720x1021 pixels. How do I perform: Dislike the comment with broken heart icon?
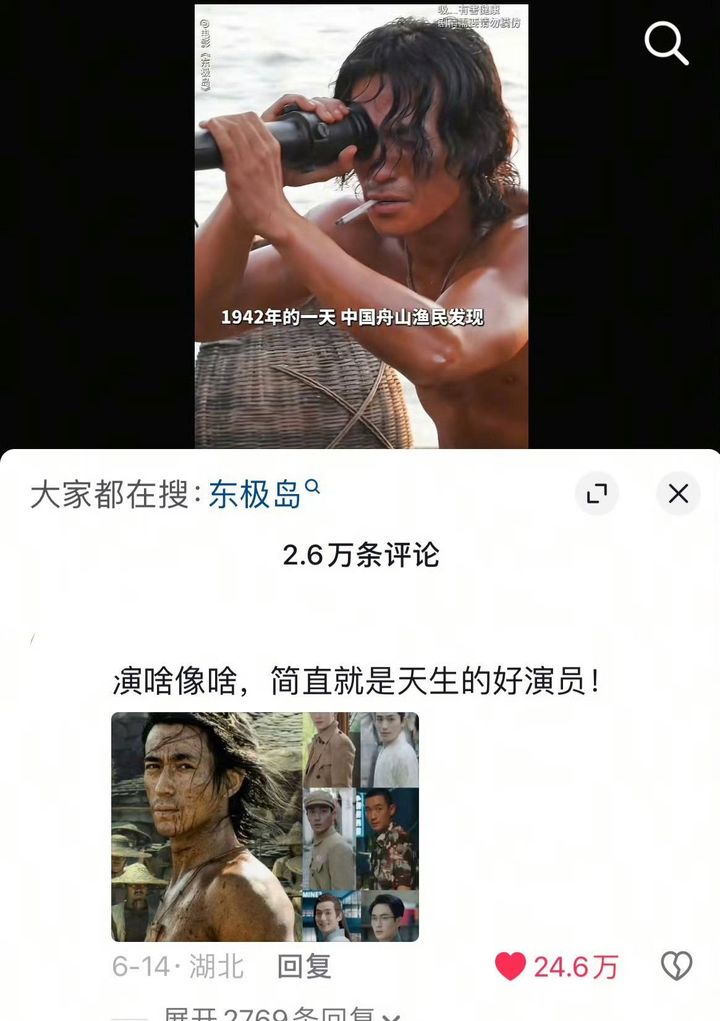click(x=677, y=966)
